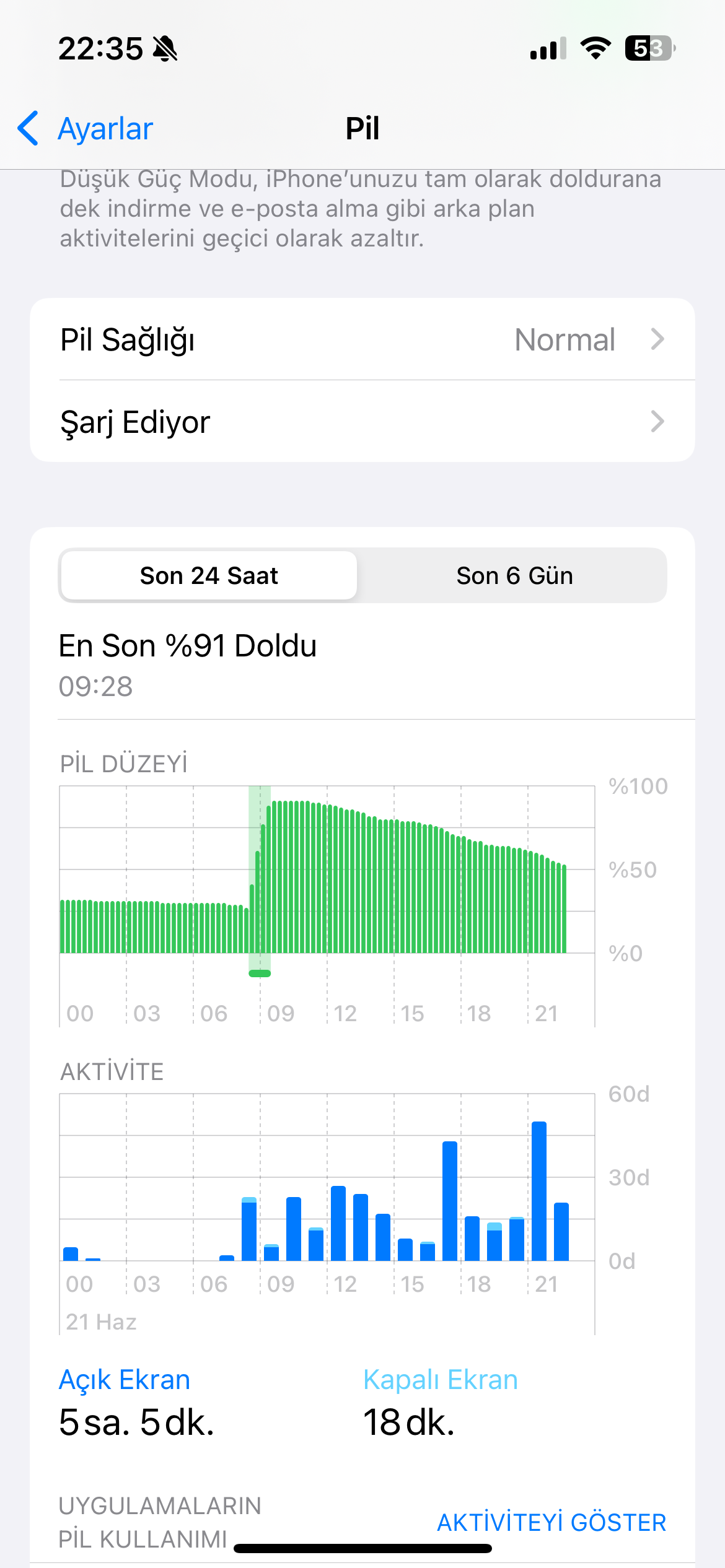The width and height of the screenshot is (725, 1568).
Task: Tap AKTİVİTEYİ GÖSTER link
Action: coord(551,1522)
